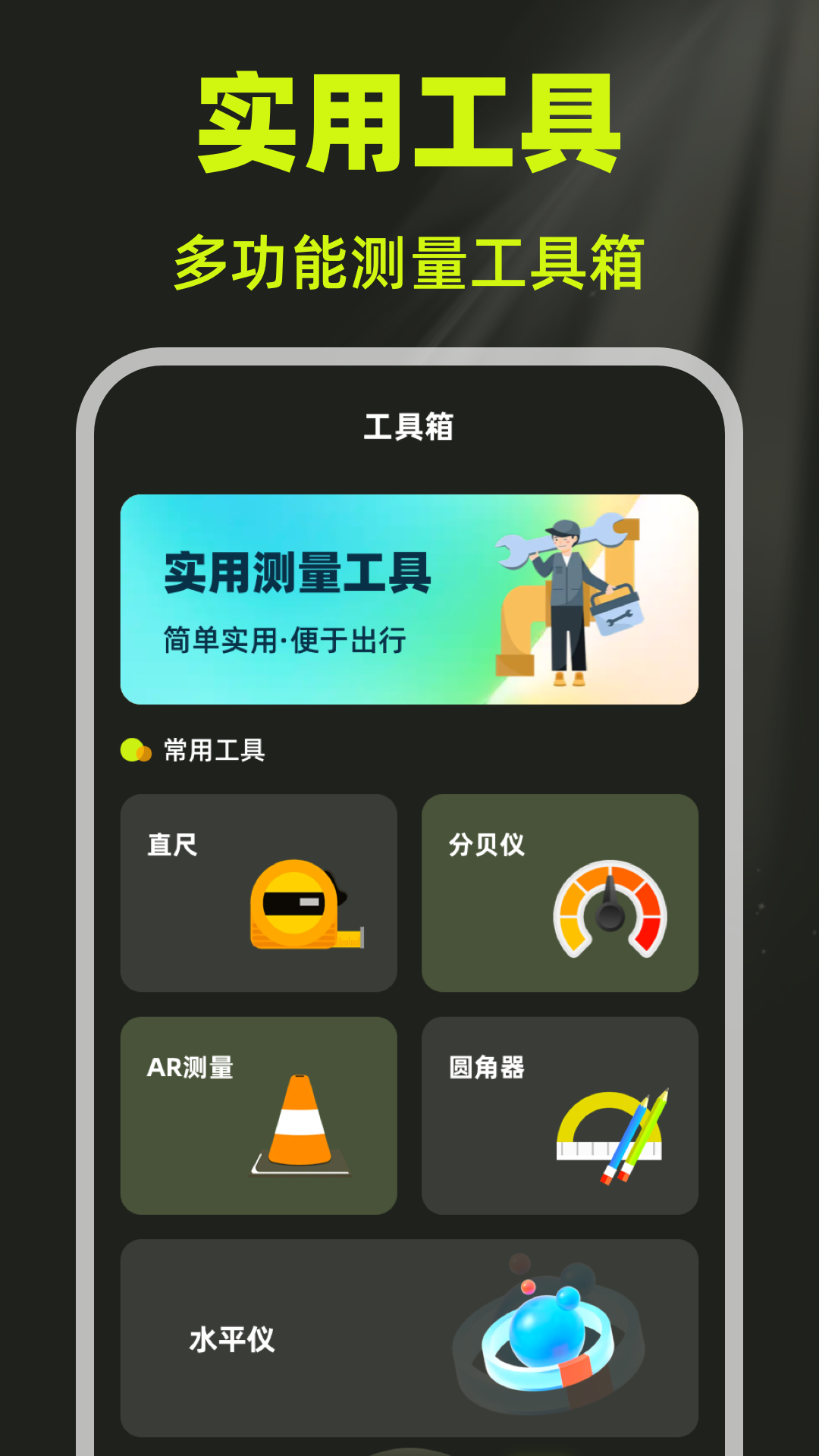The height and width of the screenshot is (1456, 819).
Task: Expand the 常用工具 section
Action: click(212, 750)
